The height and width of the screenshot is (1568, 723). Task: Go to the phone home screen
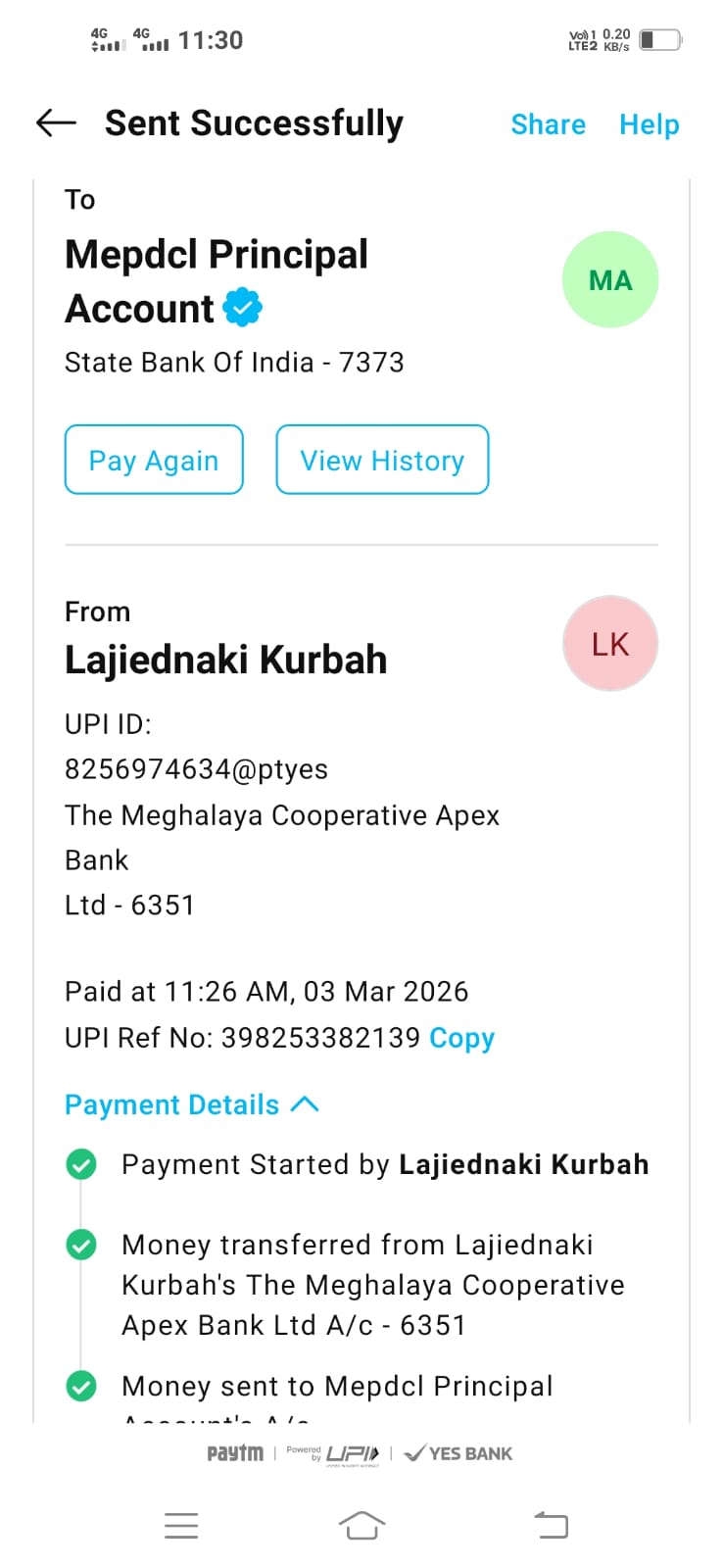pos(361,1525)
